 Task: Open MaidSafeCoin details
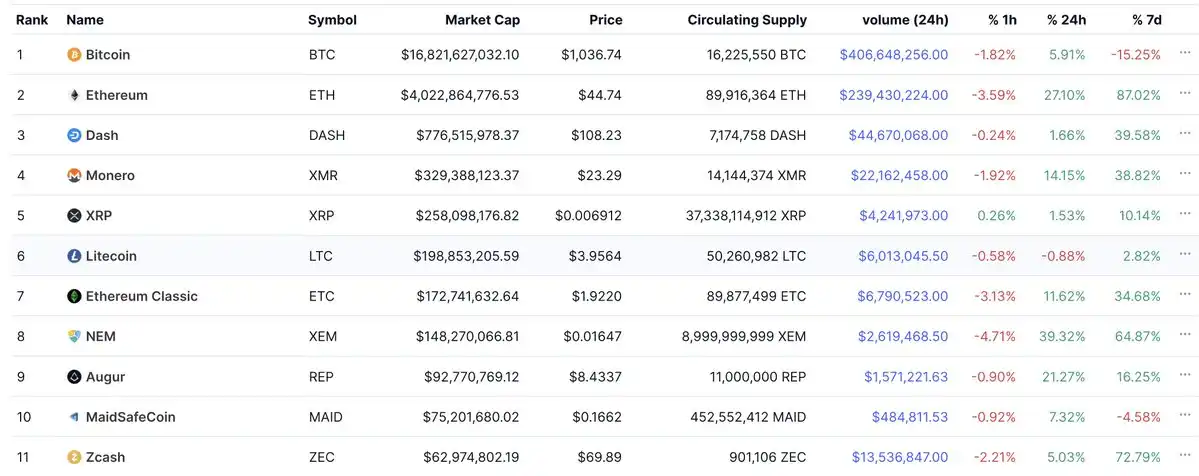click(130, 417)
